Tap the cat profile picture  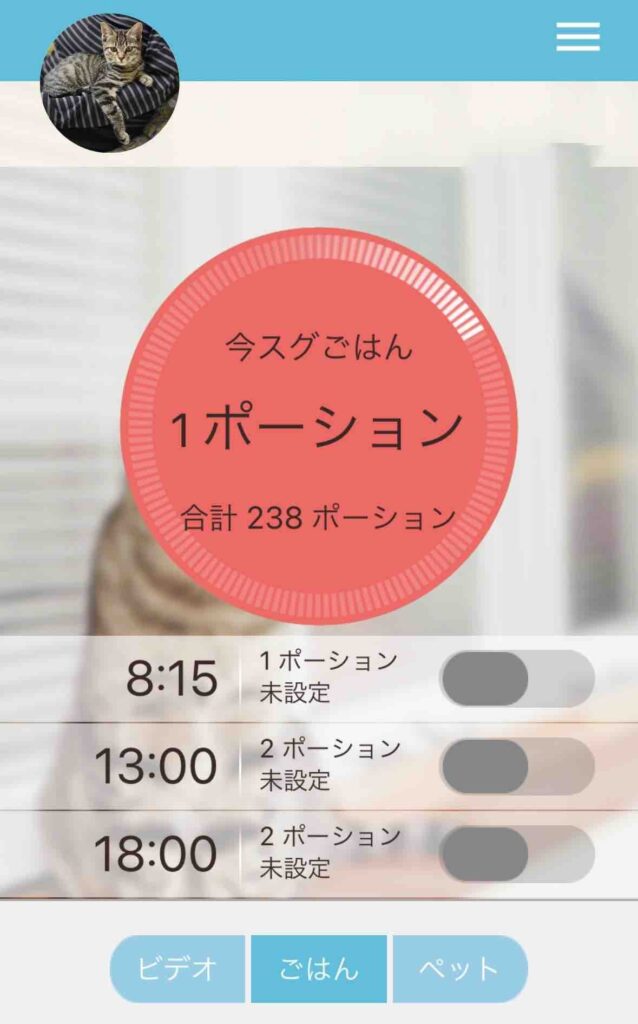[109, 83]
